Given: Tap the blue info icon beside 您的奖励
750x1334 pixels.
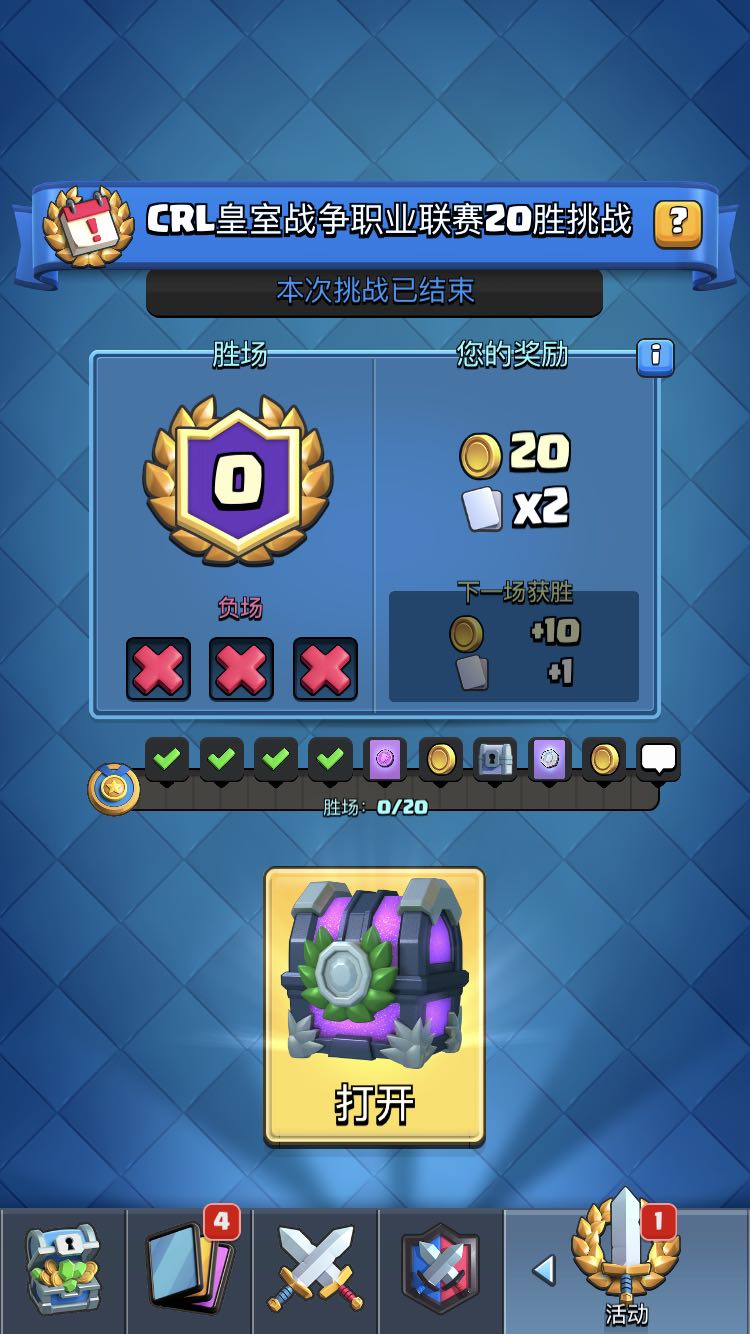Looking at the screenshot, I should coord(655,356).
